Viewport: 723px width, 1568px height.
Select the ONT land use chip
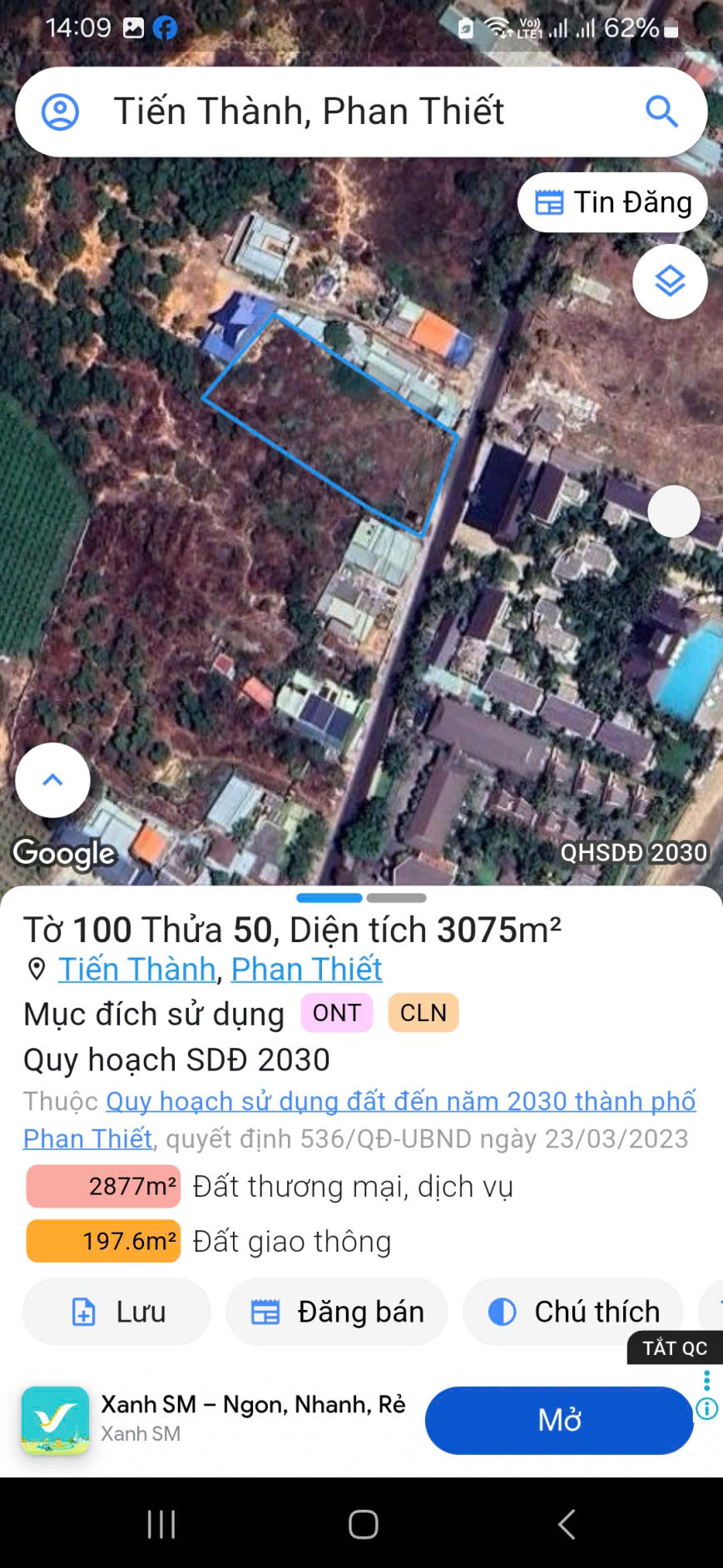click(337, 1013)
